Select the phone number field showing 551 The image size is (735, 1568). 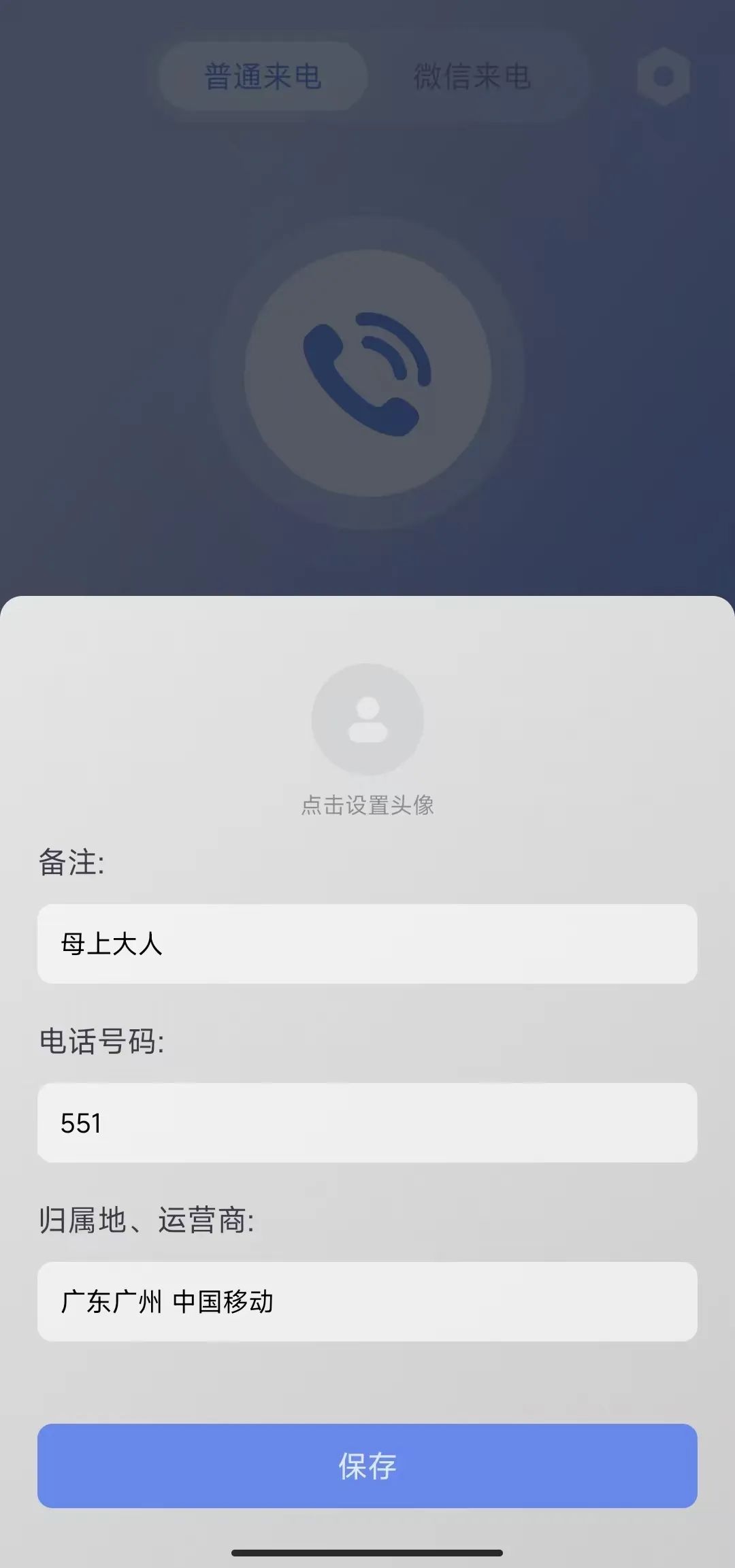pyautogui.click(x=367, y=1122)
